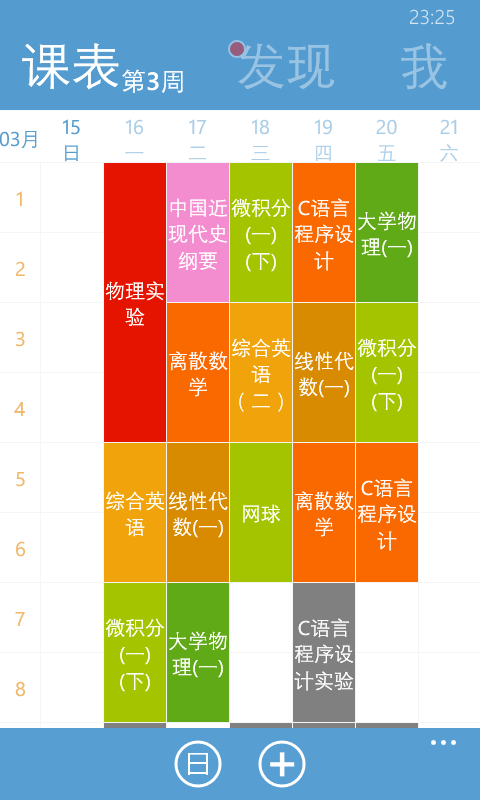
Task: Open Wednesday's 微积分(一)(下) morning class
Action: (x=261, y=233)
